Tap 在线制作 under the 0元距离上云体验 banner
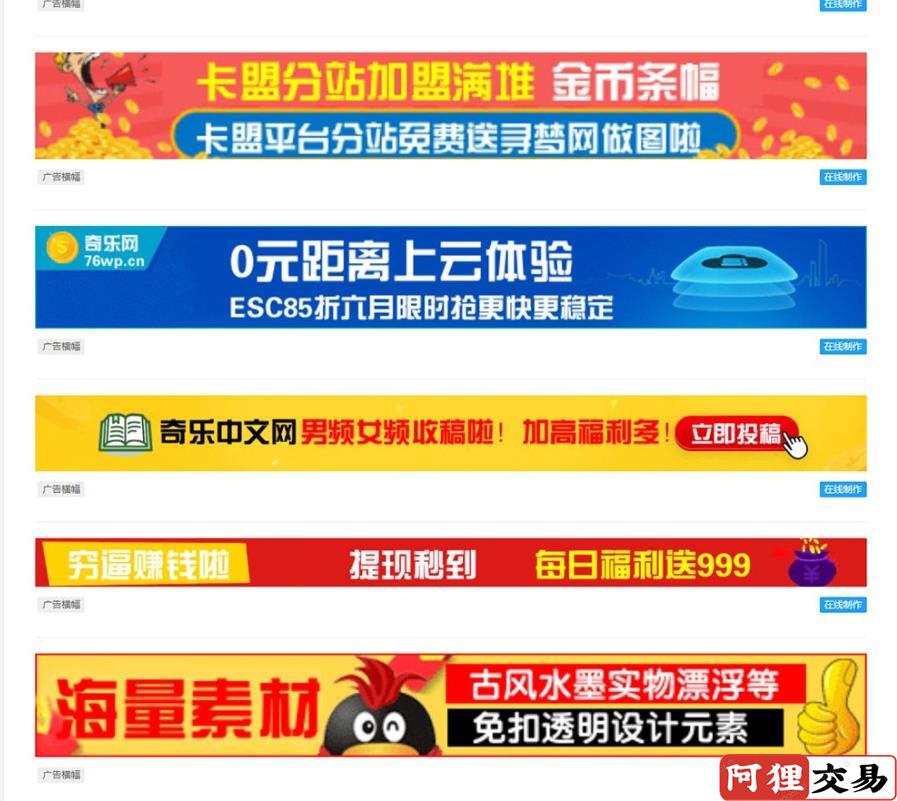This screenshot has height=801, width=897. pos(843,347)
